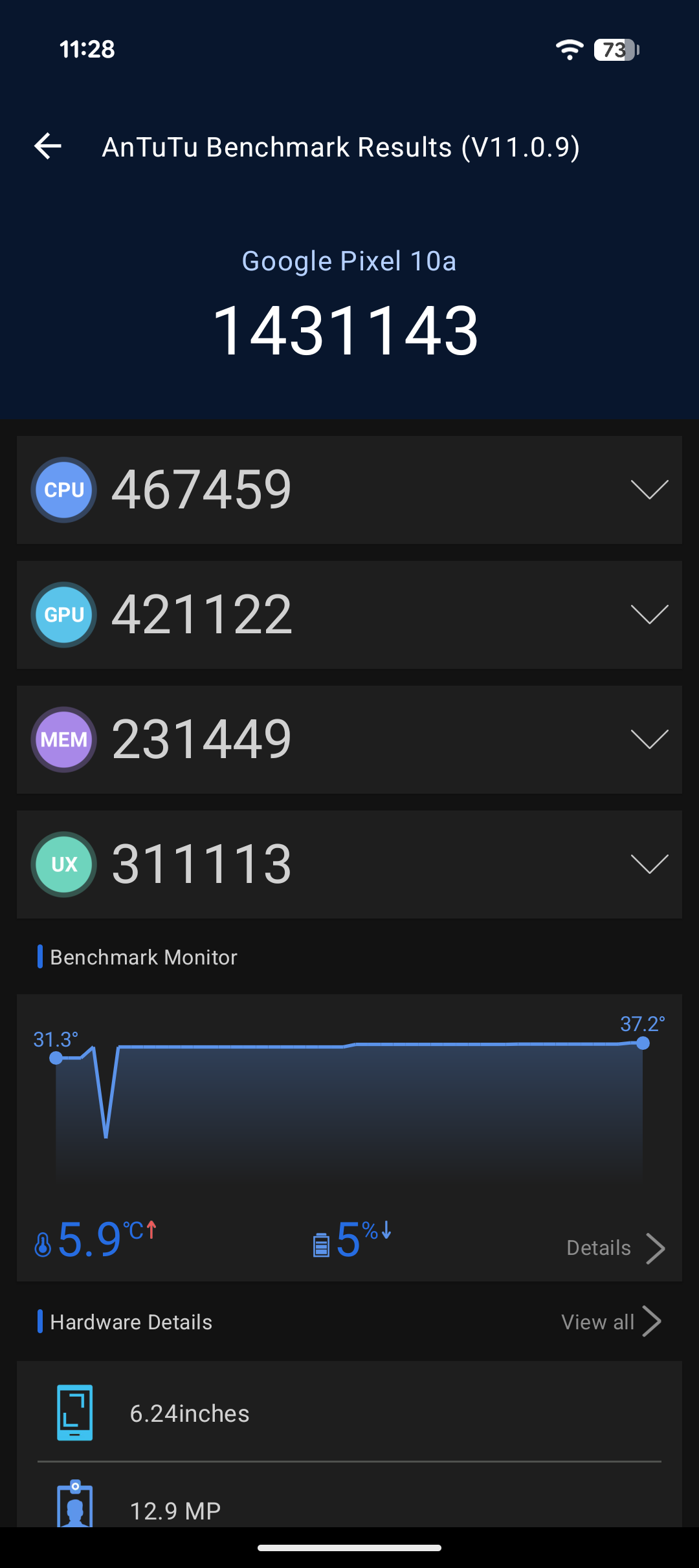The width and height of the screenshot is (699, 1568).
Task: Tap the Google Pixel 10a device name
Action: tap(349, 260)
